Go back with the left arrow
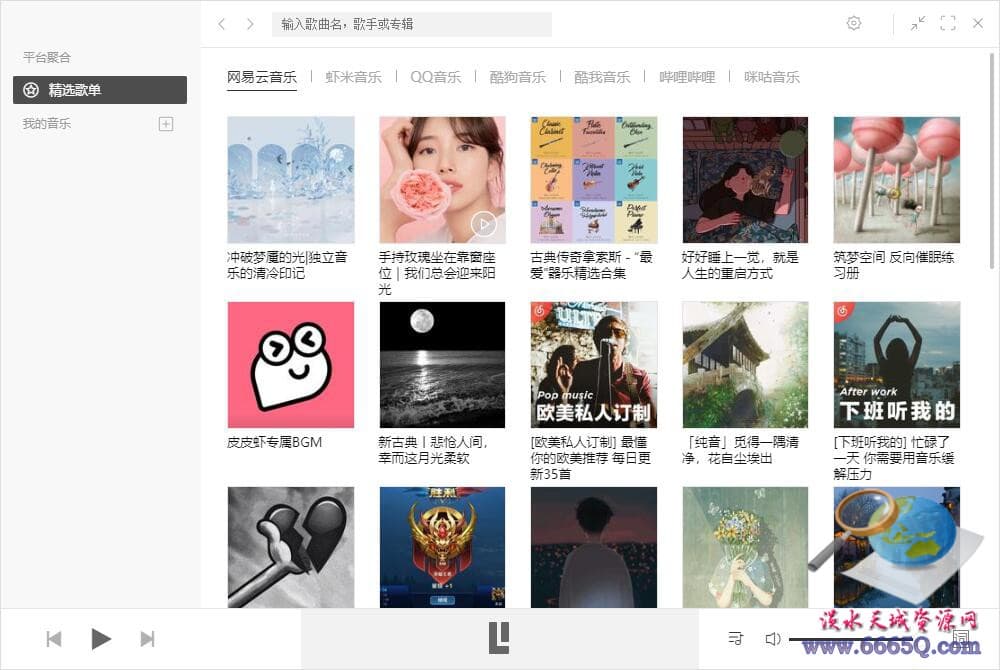Viewport: 1000px width, 670px height. click(x=222, y=24)
